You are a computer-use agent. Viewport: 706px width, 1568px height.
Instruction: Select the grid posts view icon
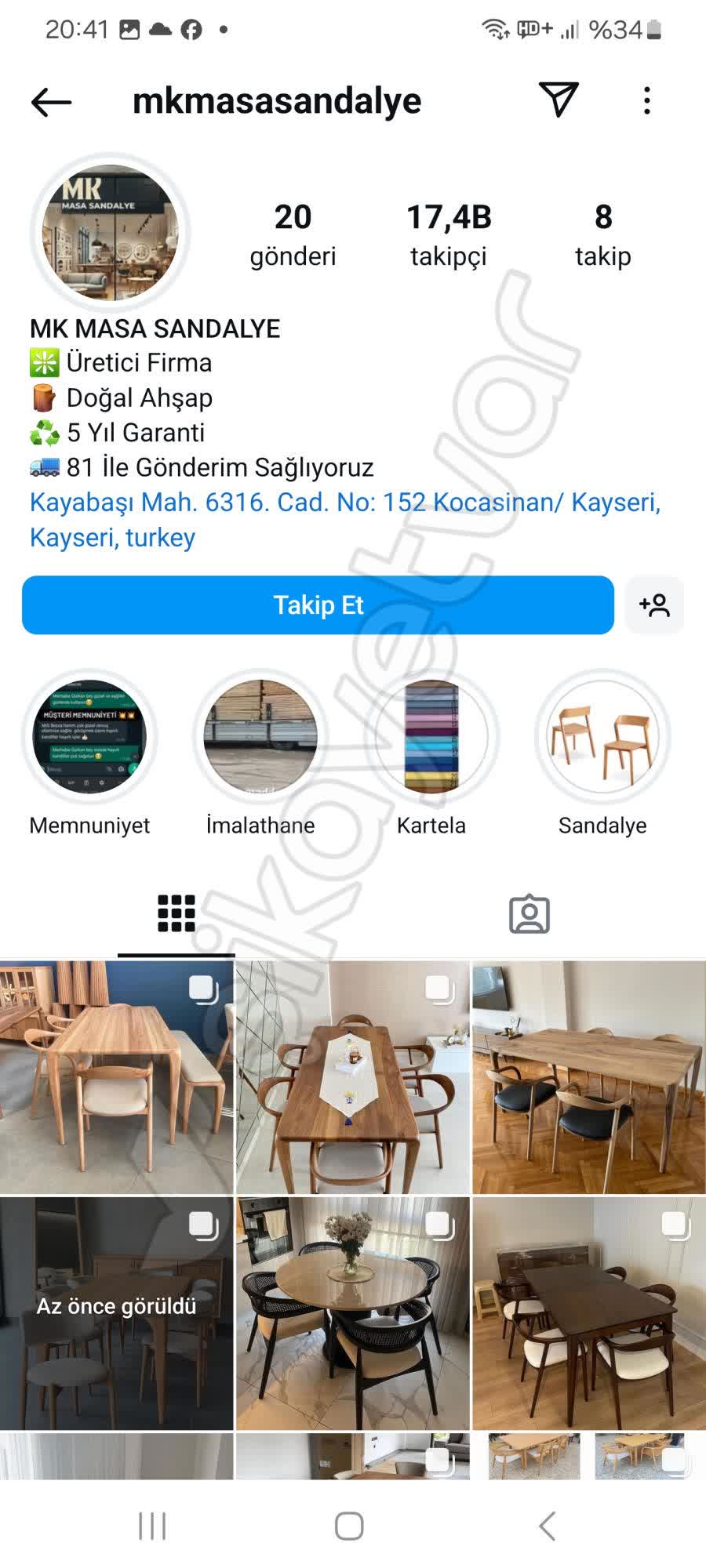pos(174,912)
